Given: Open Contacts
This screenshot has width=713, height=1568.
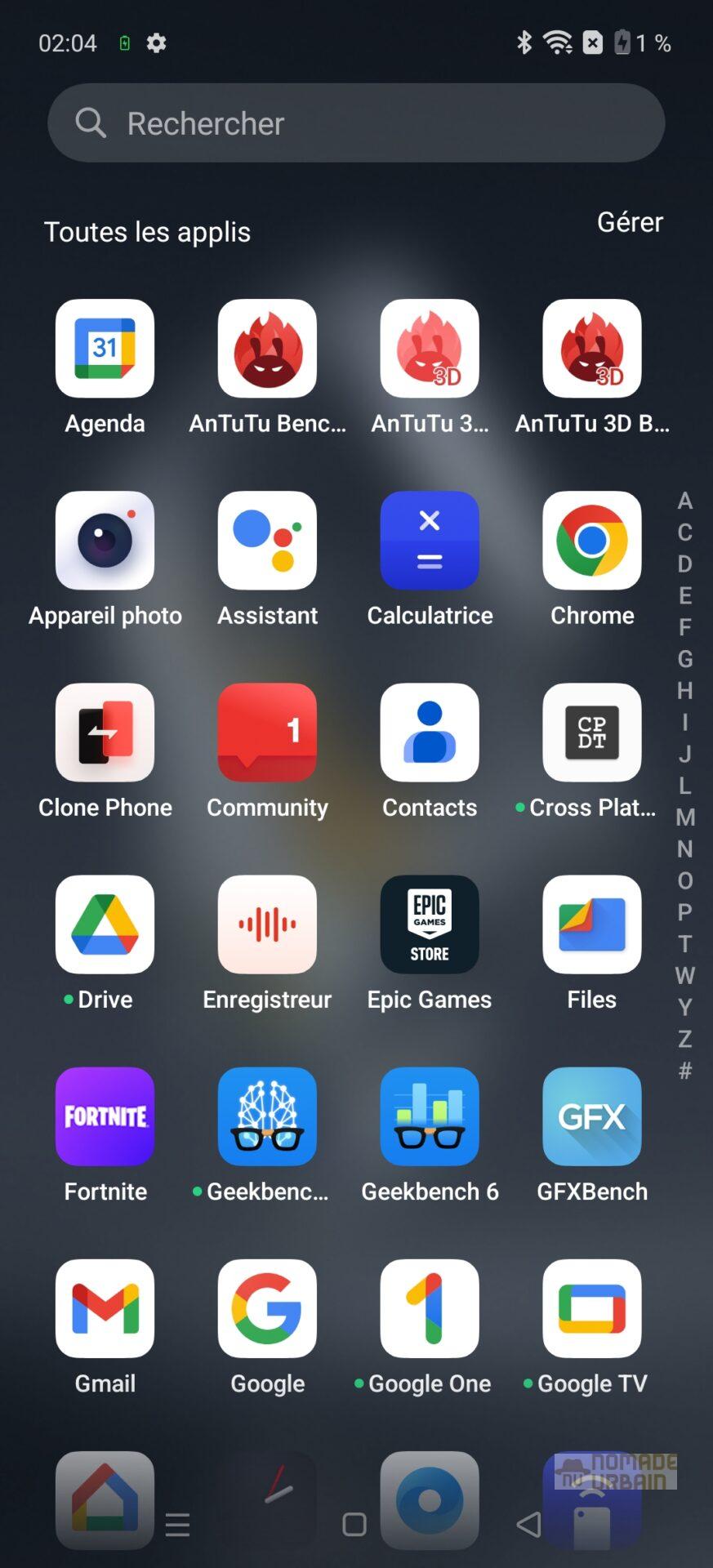Looking at the screenshot, I should click(x=430, y=733).
